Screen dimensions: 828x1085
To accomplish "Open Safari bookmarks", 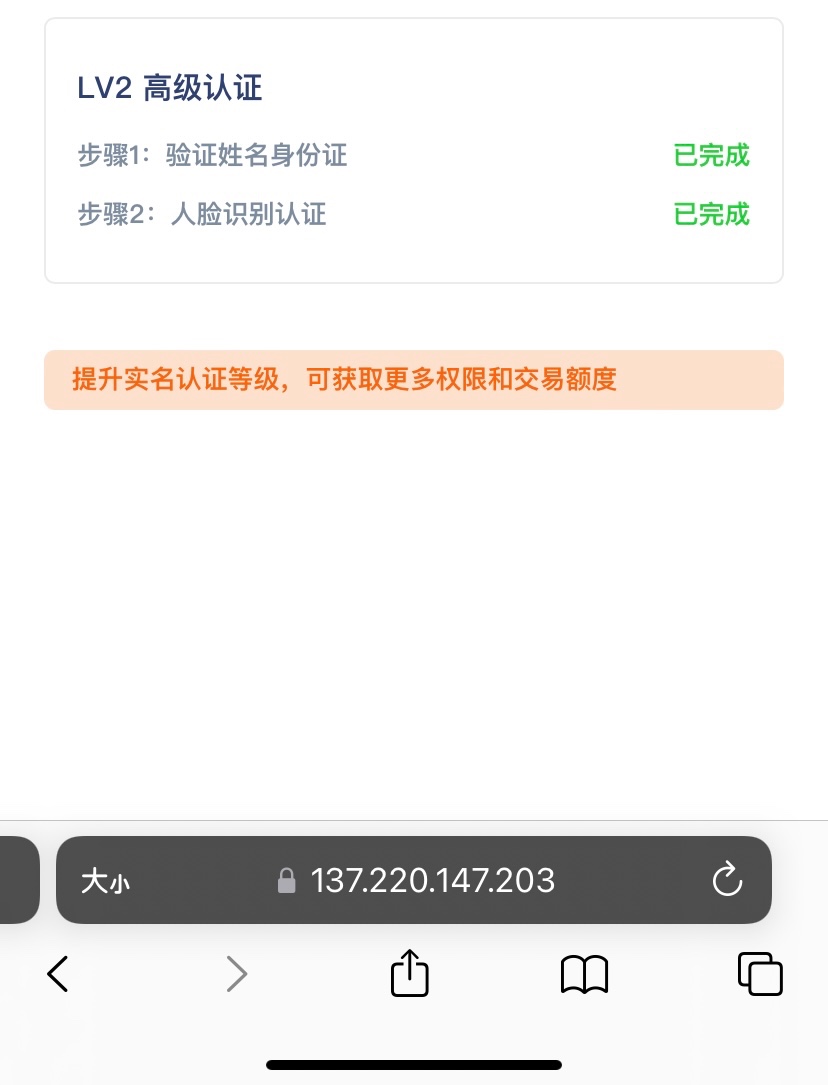I will click(x=585, y=973).
